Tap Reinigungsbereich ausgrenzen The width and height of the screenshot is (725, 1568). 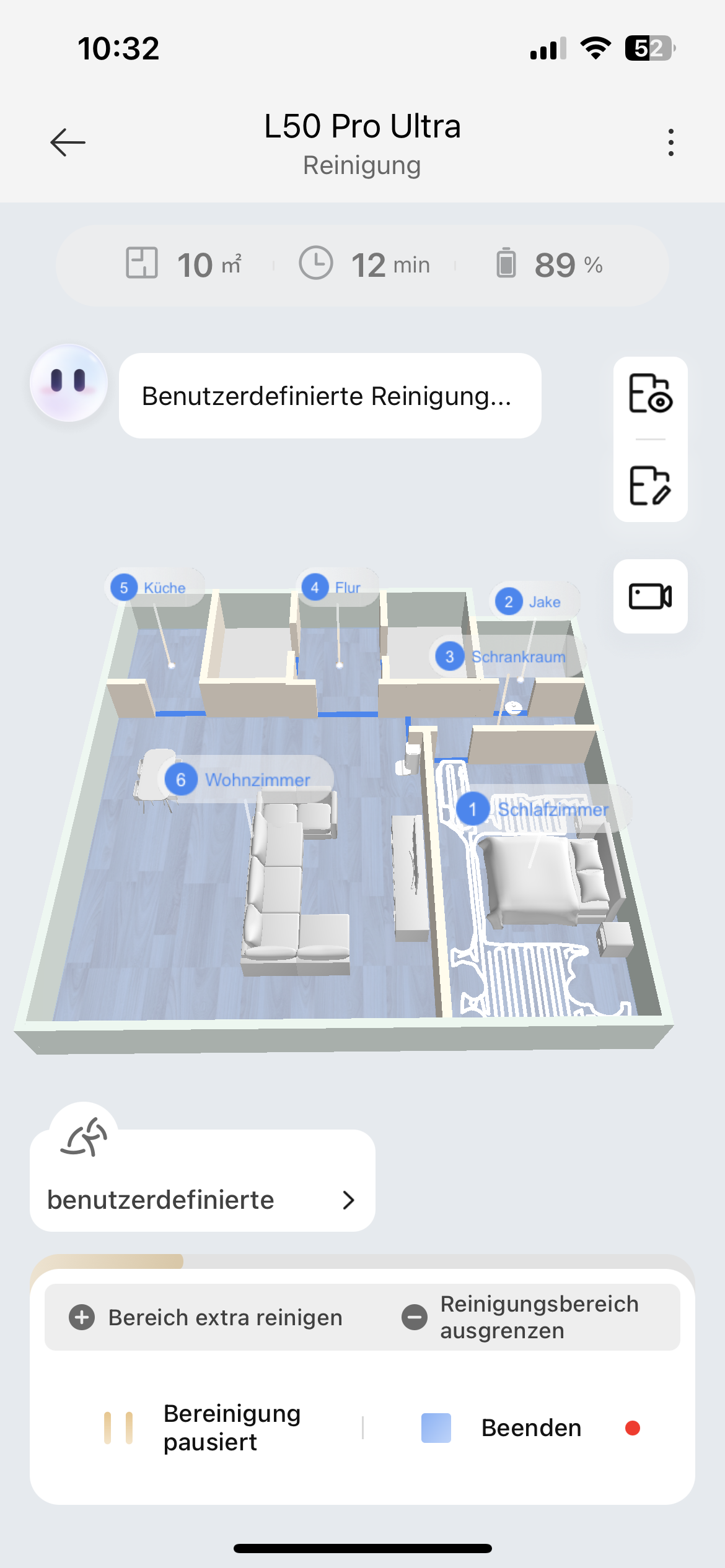[x=522, y=1317]
